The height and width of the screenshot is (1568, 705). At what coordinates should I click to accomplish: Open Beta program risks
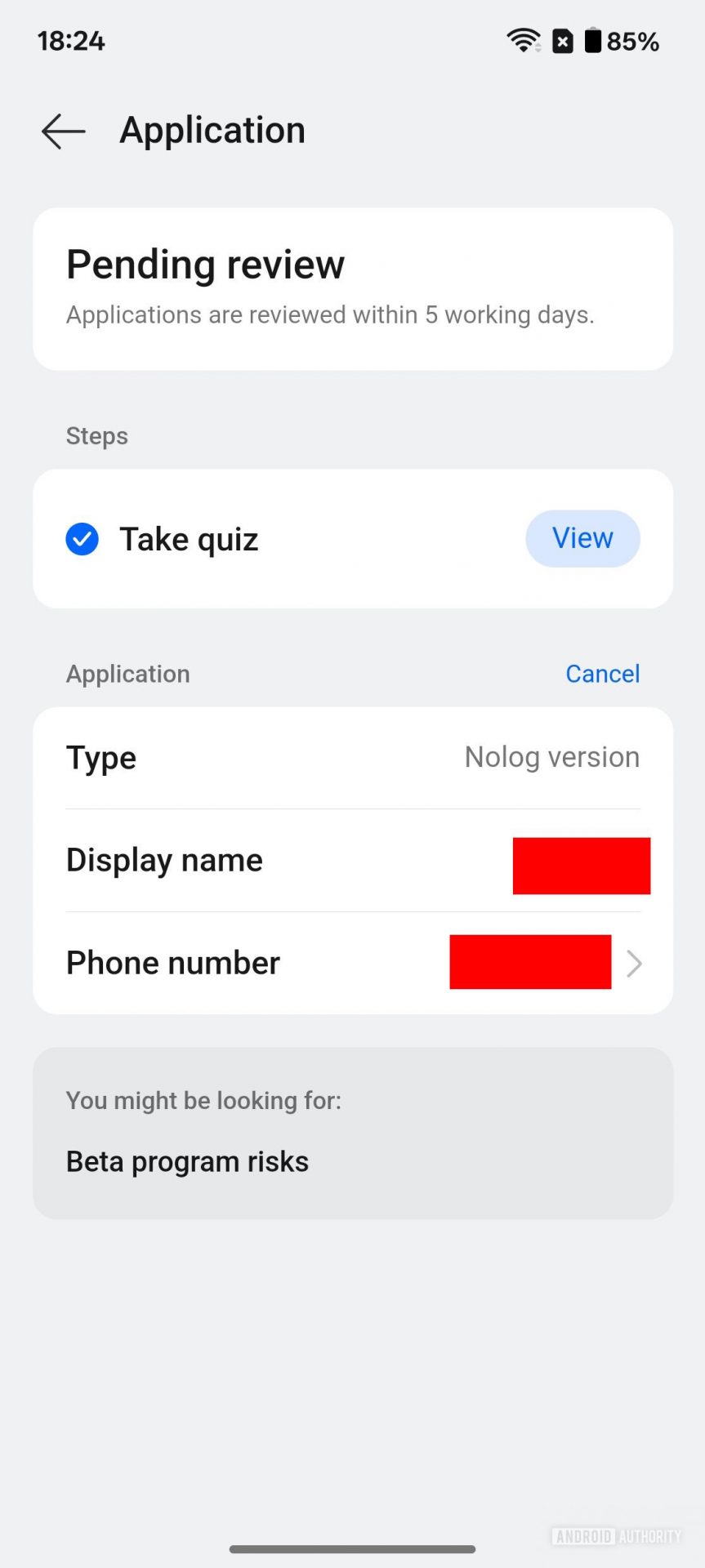point(188,1161)
